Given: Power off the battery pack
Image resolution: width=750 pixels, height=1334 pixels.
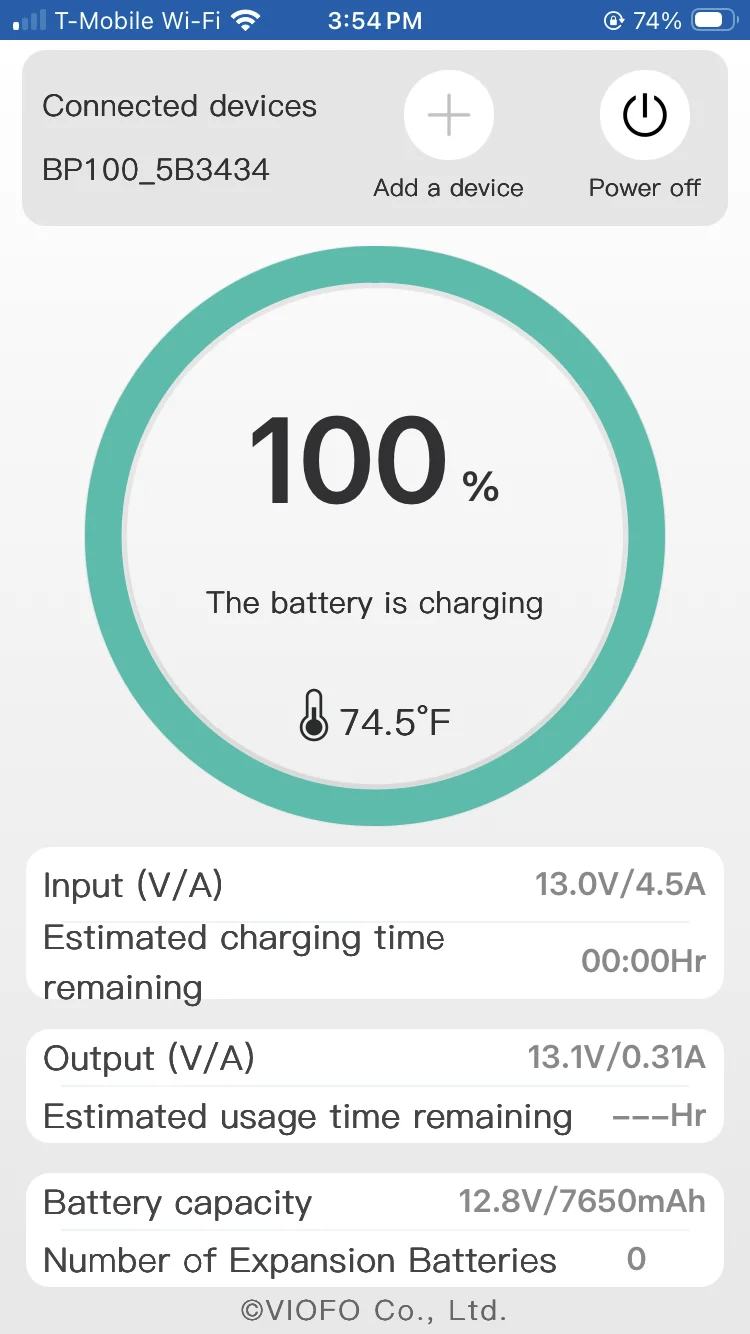Looking at the screenshot, I should click(x=645, y=116).
